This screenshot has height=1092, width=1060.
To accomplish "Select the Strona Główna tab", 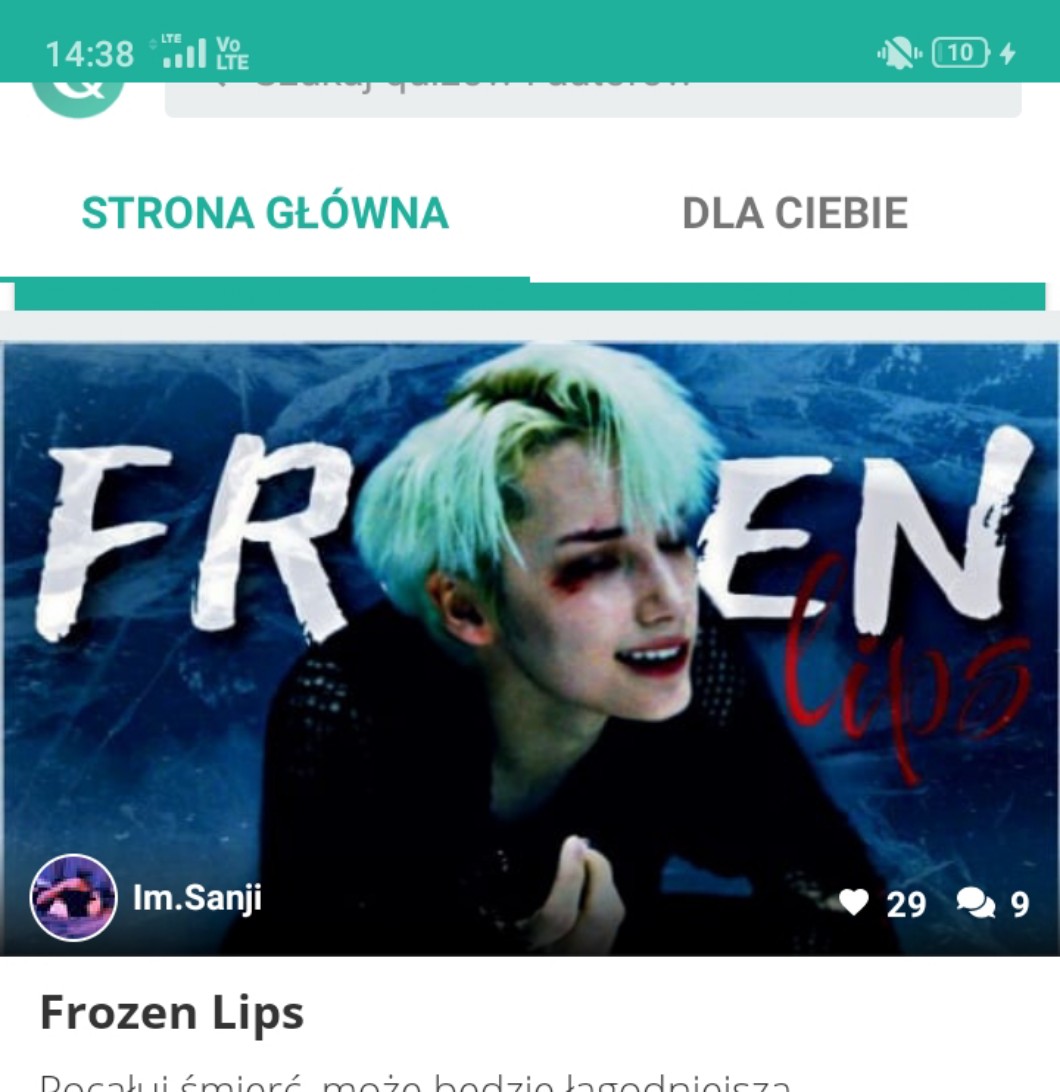I will pyautogui.click(x=265, y=214).
